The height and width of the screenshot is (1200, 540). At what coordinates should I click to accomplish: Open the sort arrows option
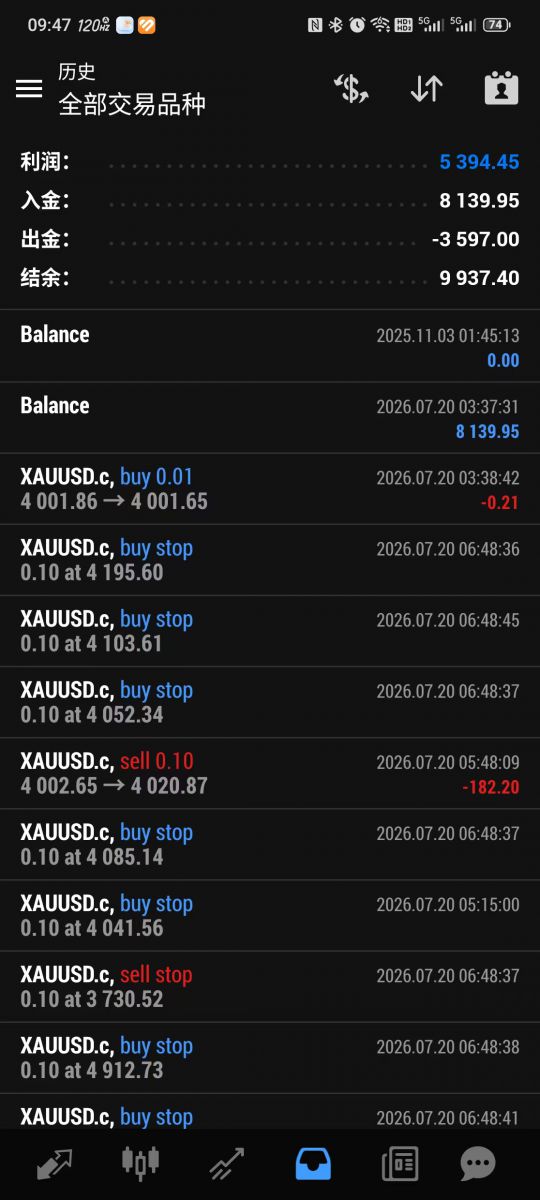[x=427, y=88]
